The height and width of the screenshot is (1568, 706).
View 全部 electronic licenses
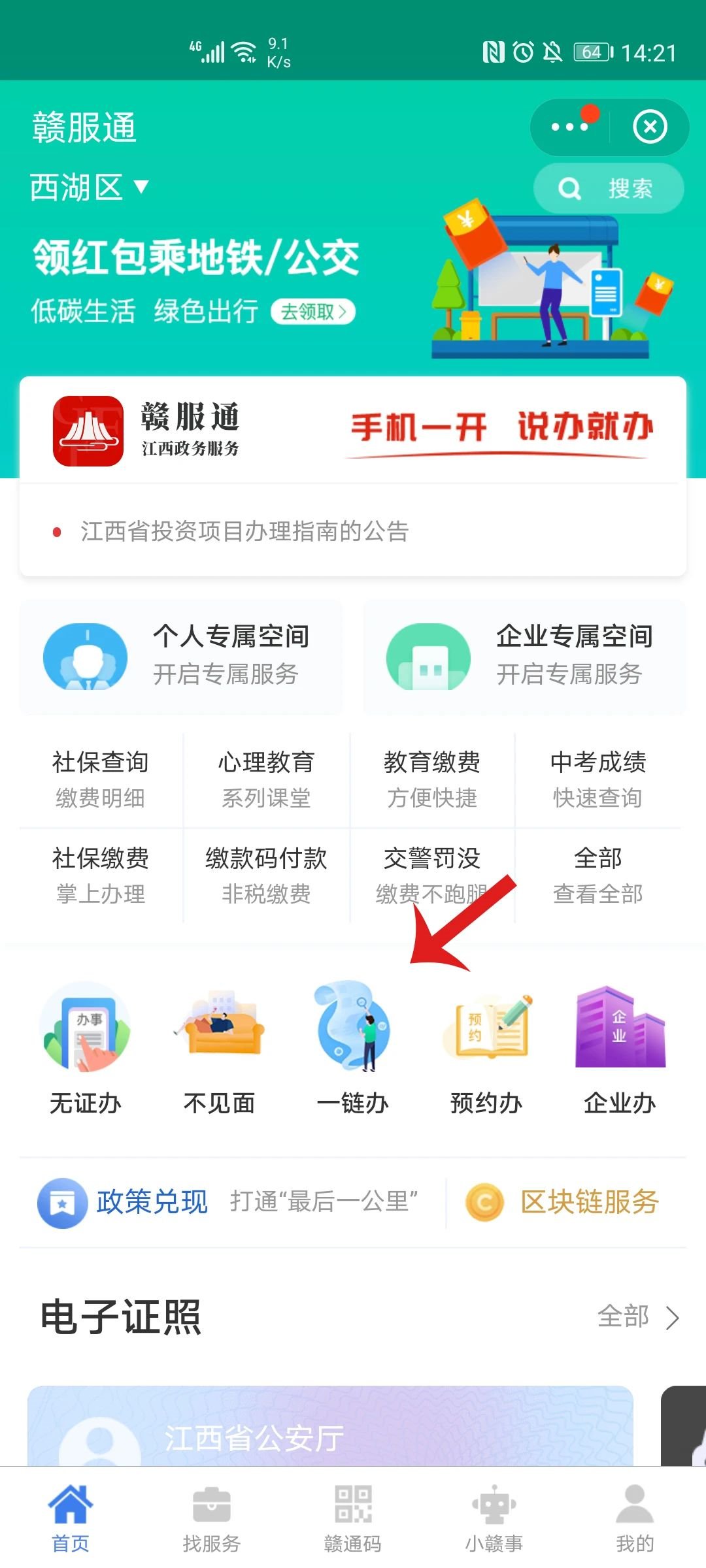638,1316
